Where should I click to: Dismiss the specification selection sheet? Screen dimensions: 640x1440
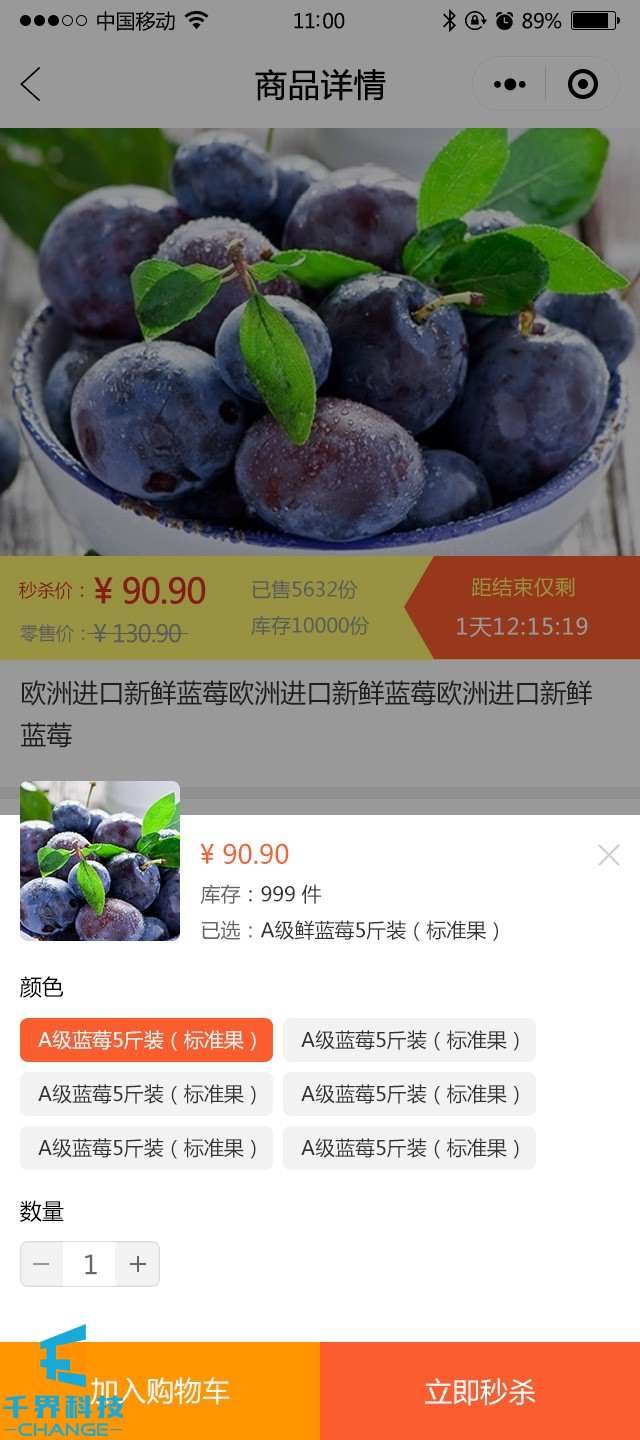click(608, 855)
